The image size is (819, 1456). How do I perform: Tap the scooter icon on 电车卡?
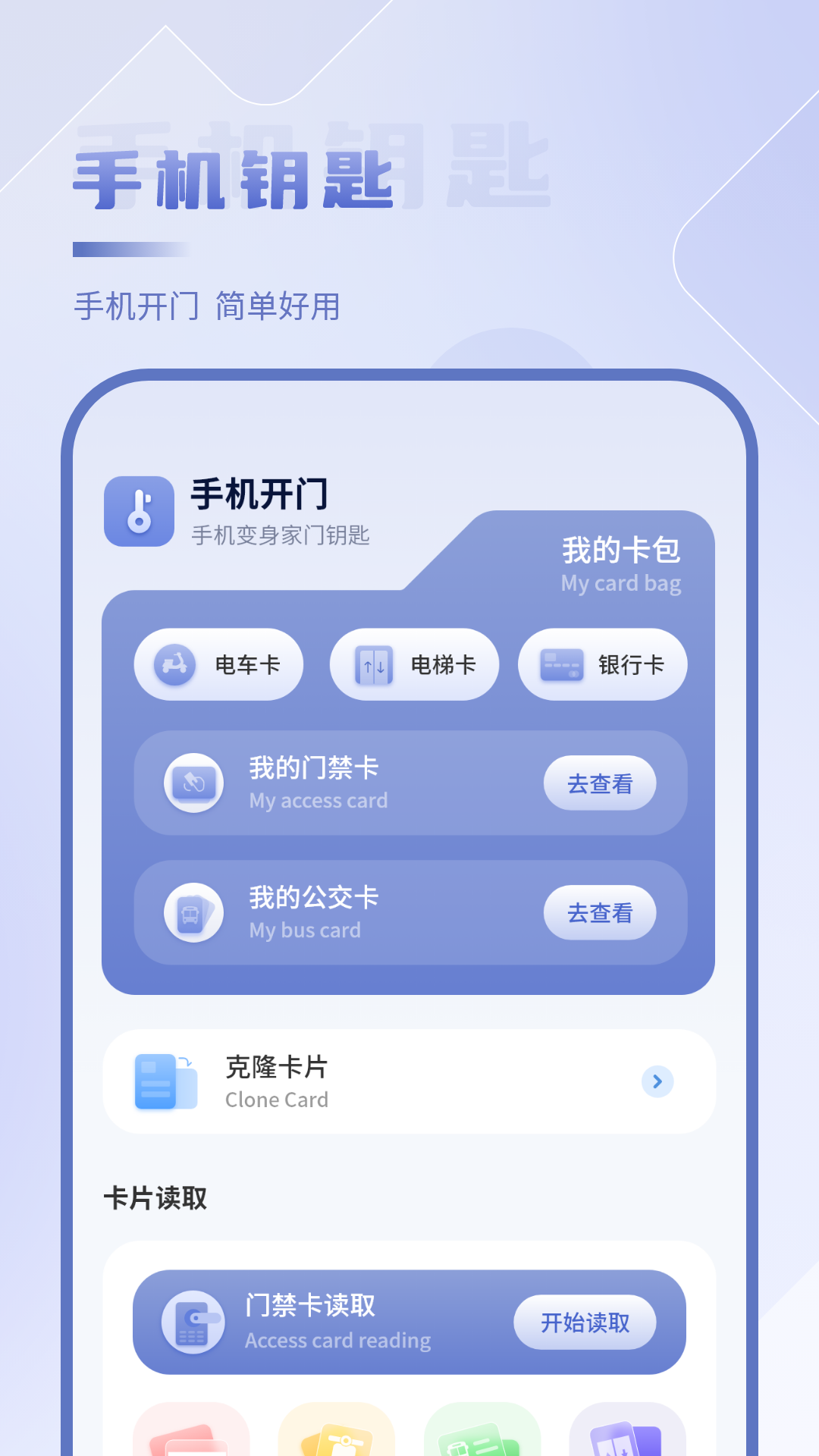pos(173,664)
